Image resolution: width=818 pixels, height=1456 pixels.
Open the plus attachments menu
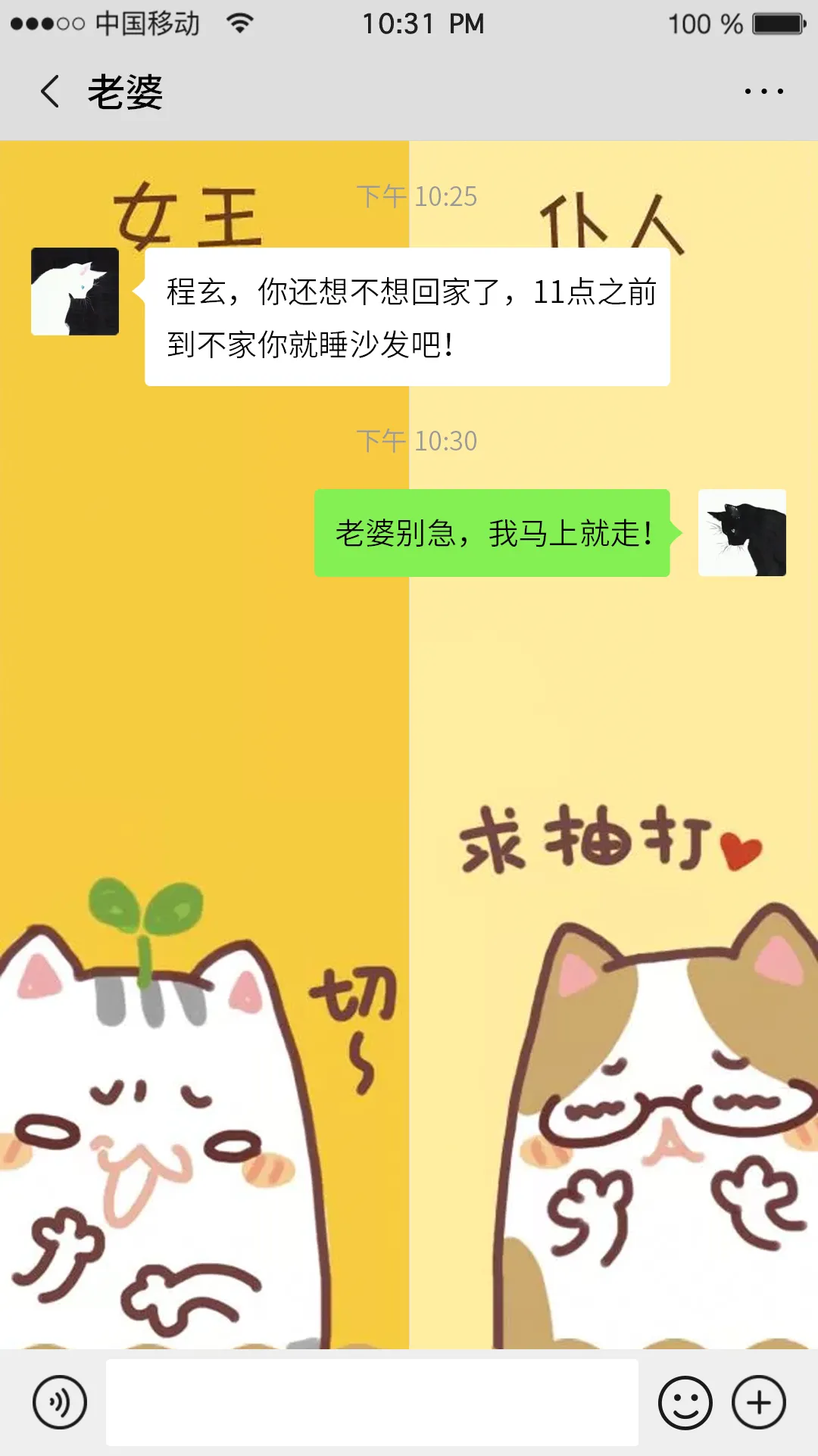pyautogui.click(x=759, y=1402)
